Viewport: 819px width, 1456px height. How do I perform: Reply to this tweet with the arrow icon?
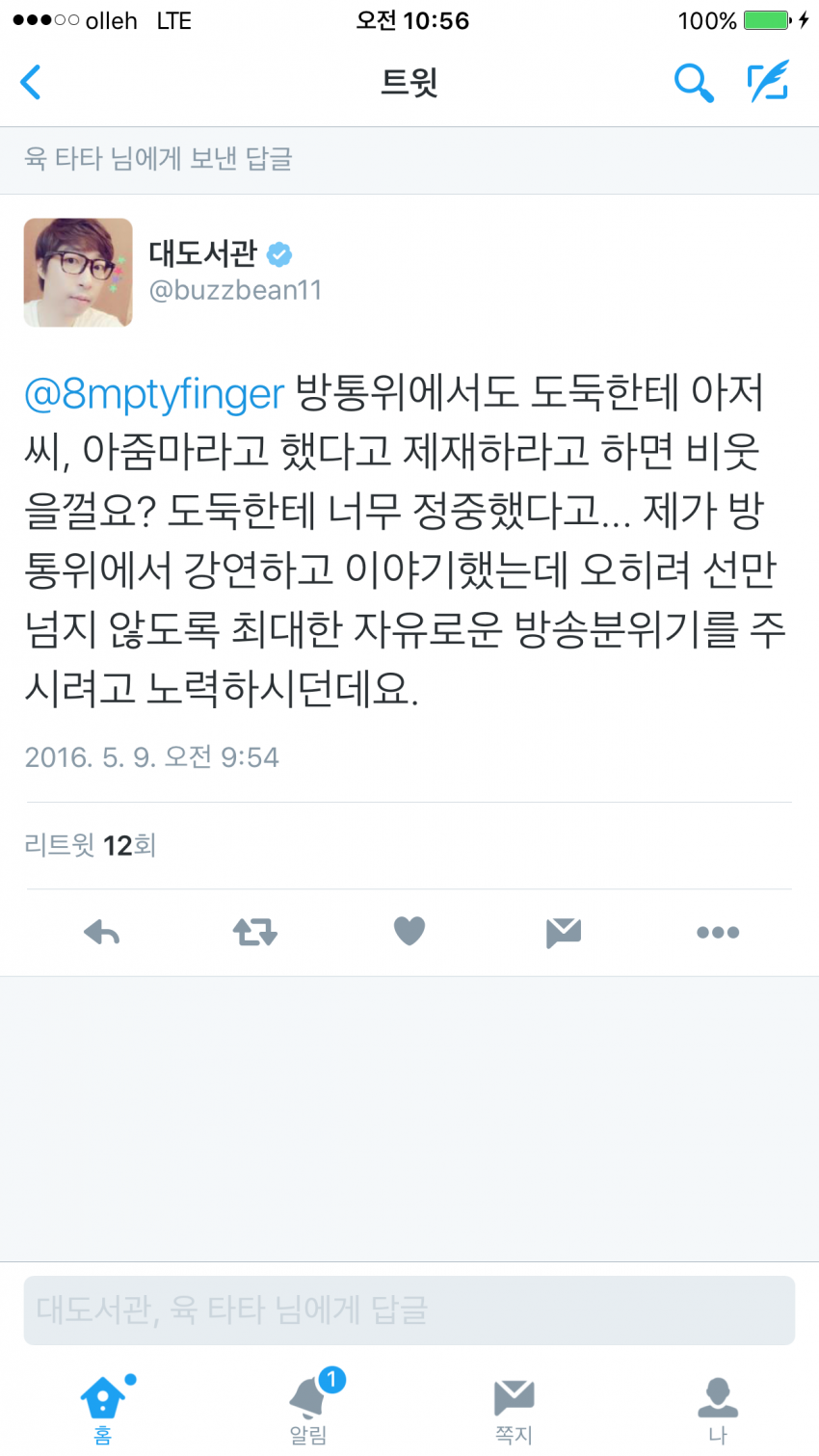coord(101,932)
